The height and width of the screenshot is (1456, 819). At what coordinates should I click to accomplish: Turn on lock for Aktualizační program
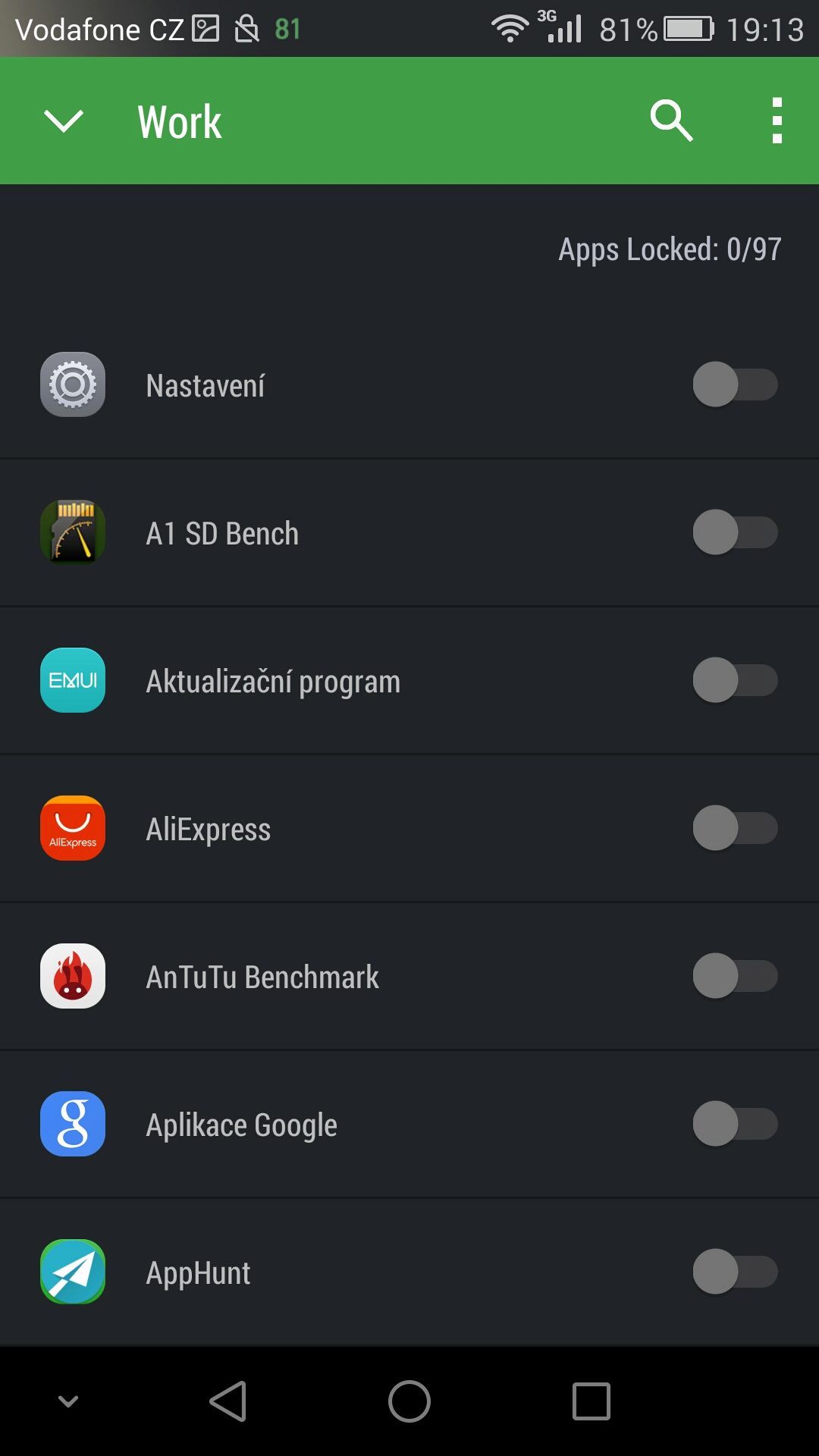pyautogui.click(x=735, y=680)
